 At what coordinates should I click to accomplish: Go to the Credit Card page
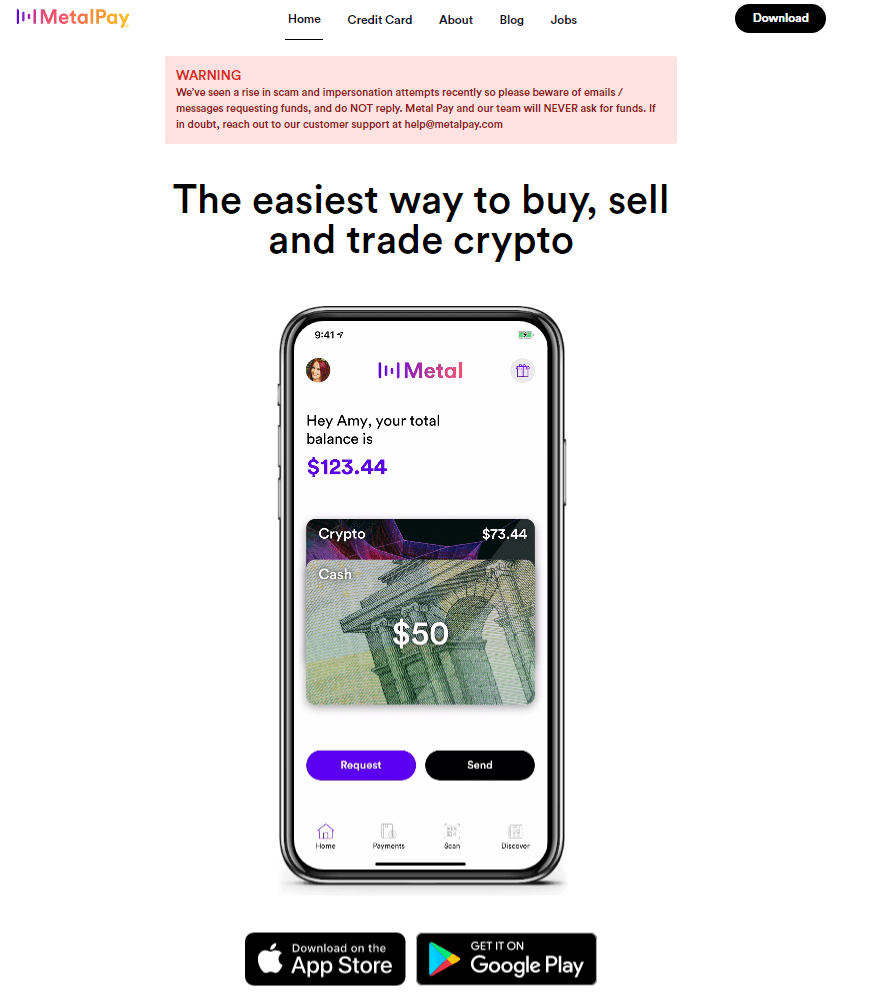pos(379,20)
